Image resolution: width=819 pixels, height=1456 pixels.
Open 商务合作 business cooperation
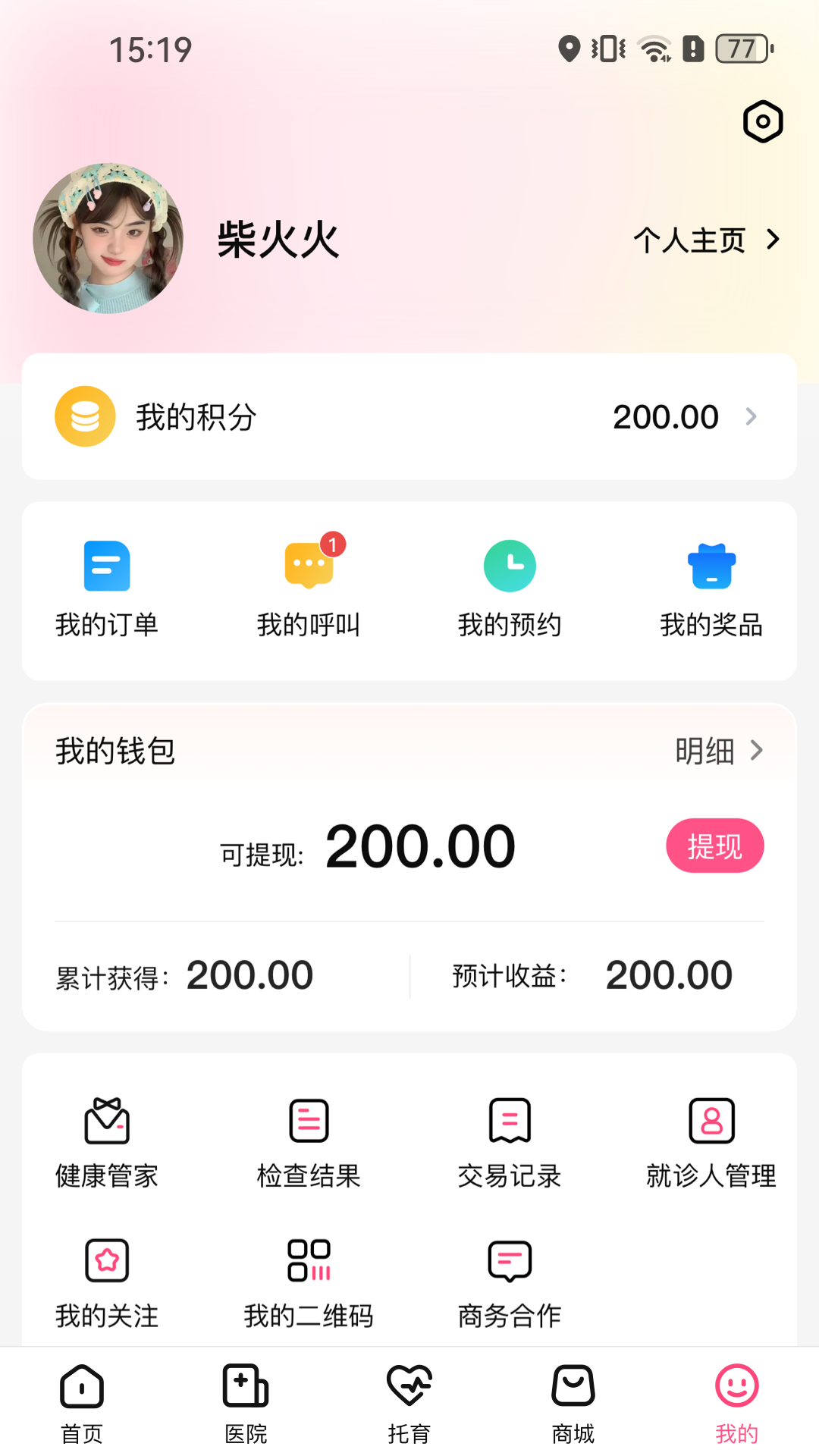pos(510,1282)
